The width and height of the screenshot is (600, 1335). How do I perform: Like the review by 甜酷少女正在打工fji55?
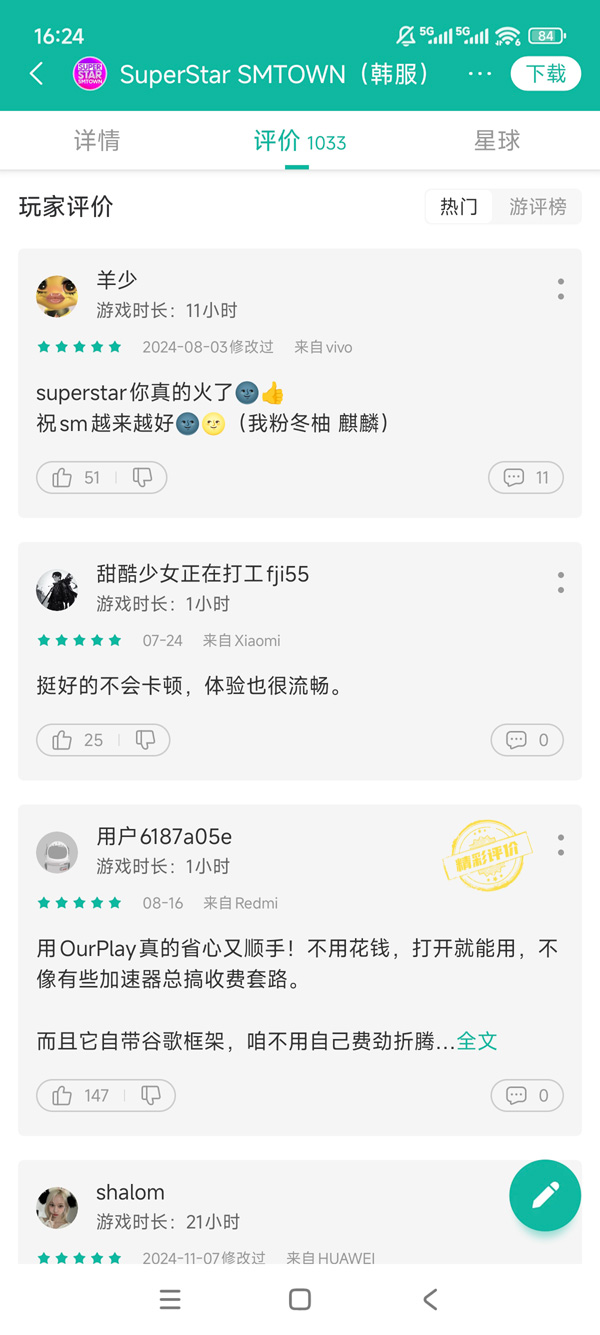(77, 740)
